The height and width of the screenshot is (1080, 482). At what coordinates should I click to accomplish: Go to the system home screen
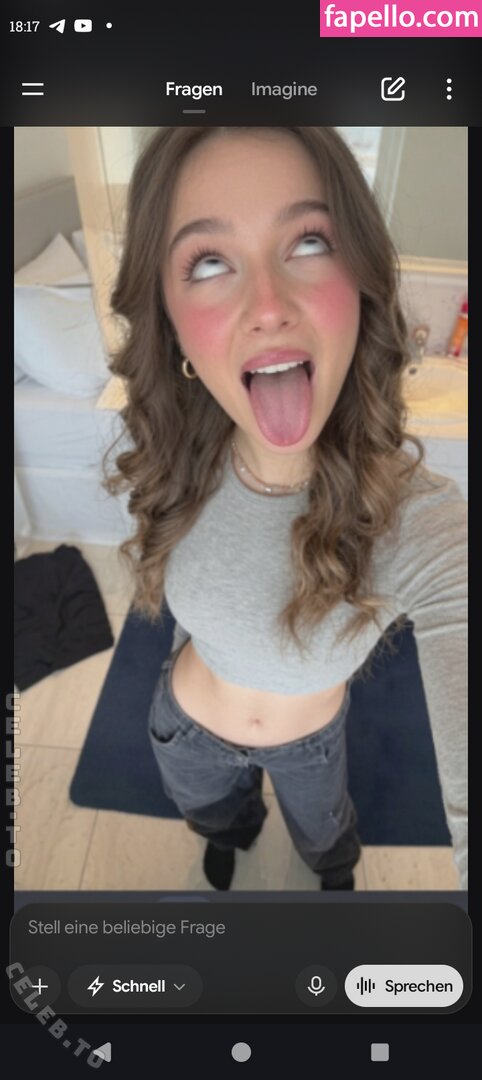[241, 1052]
